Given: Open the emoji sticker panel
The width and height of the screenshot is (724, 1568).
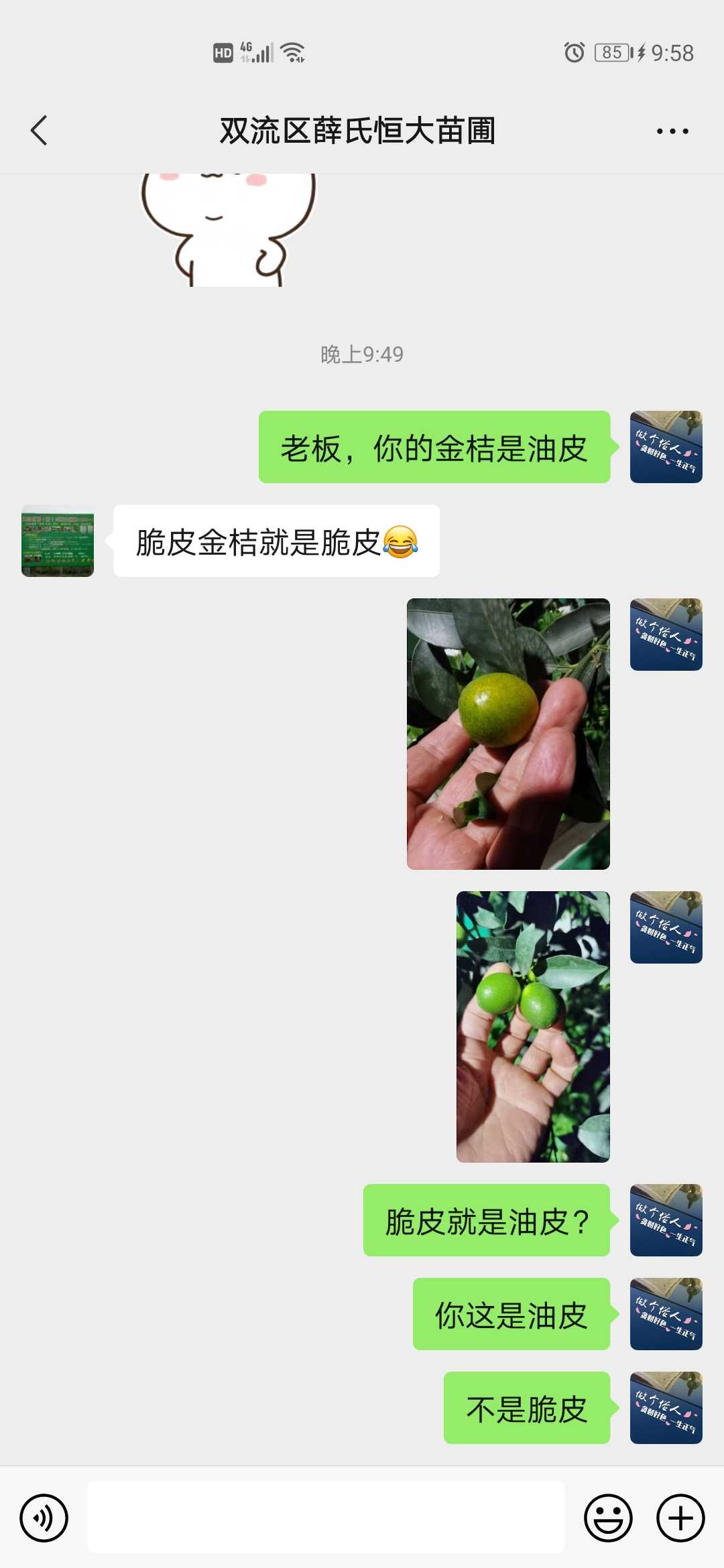Looking at the screenshot, I should tap(608, 1518).
